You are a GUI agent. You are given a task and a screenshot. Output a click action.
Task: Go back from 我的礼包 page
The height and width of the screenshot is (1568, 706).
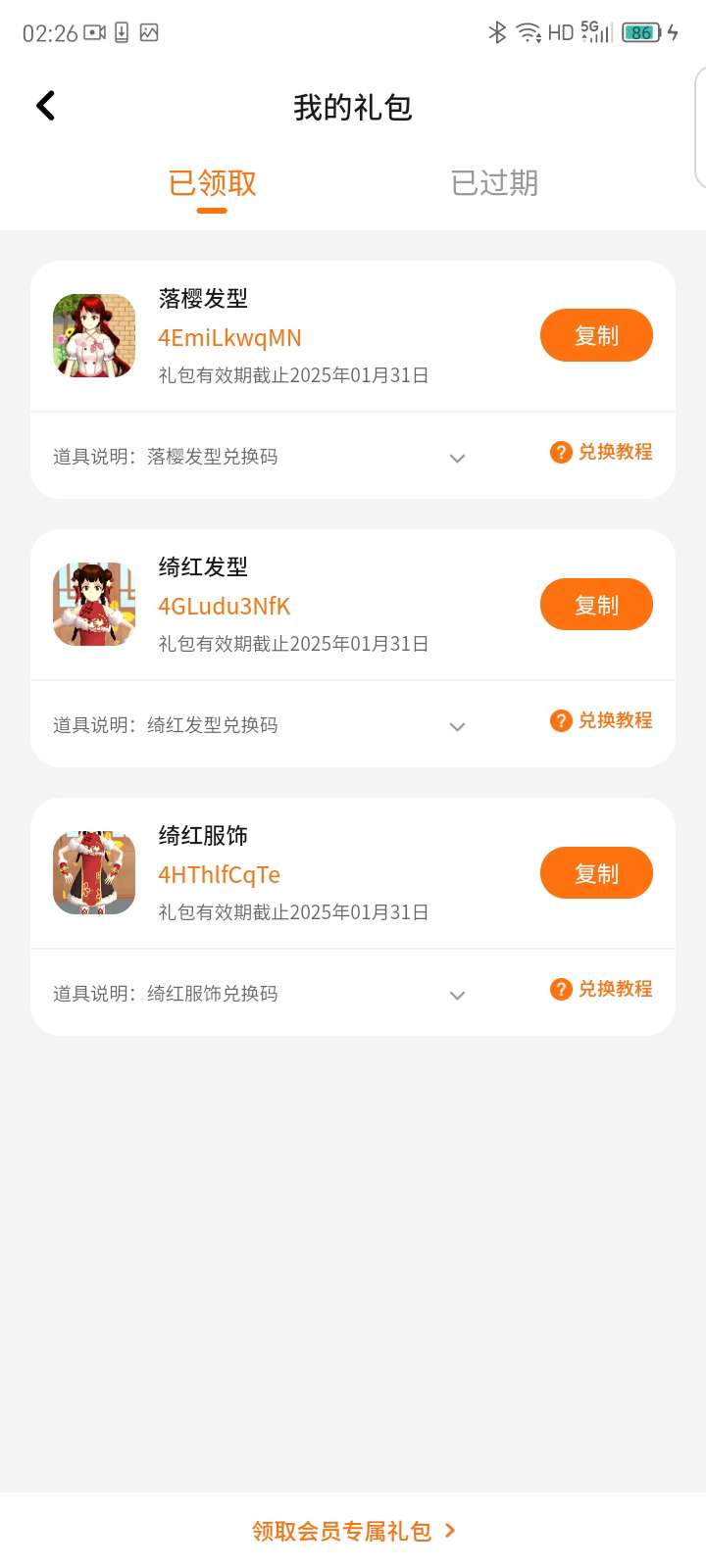coord(46,106)
